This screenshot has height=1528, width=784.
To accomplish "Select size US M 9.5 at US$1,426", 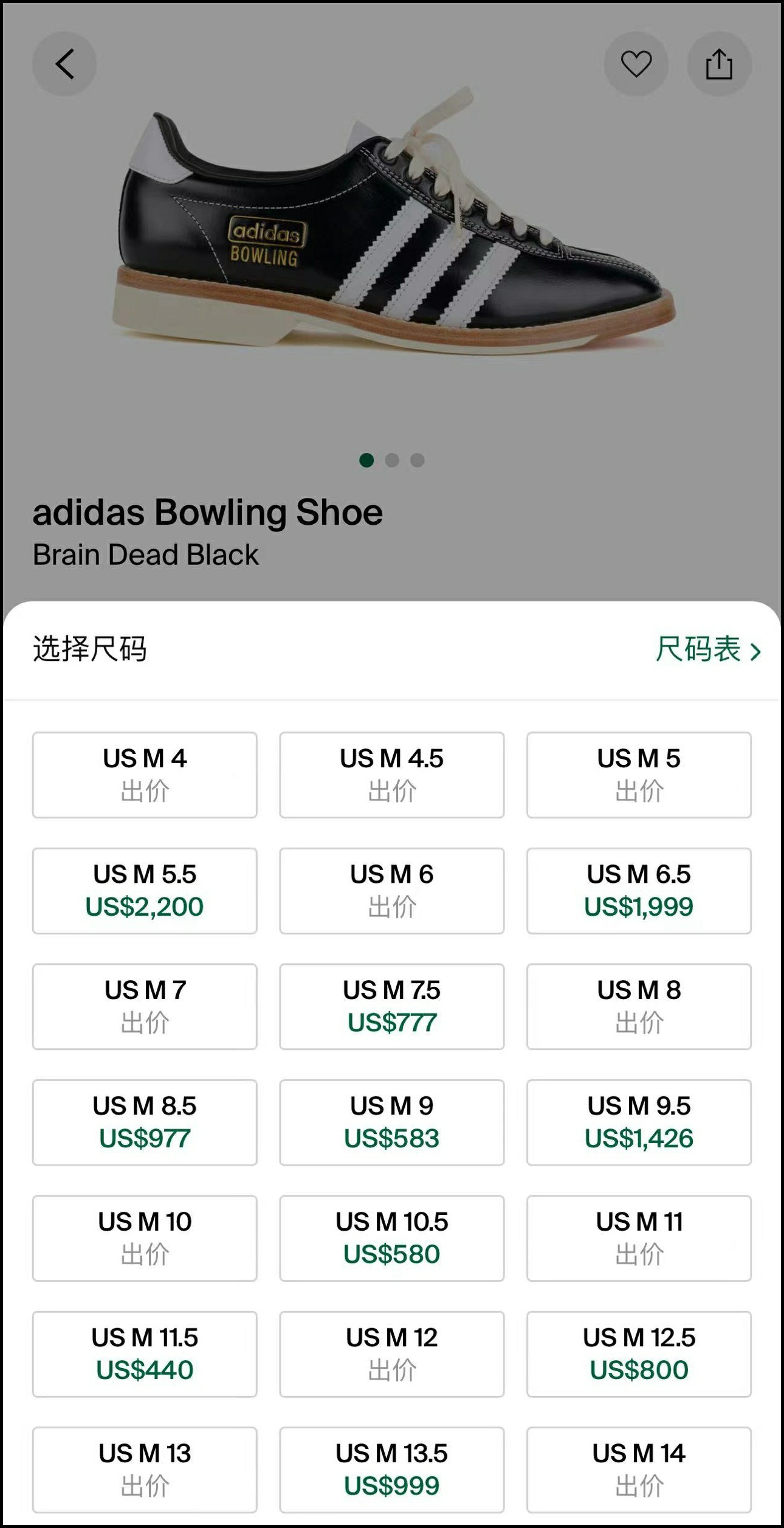I will (x=639, y=1122).
